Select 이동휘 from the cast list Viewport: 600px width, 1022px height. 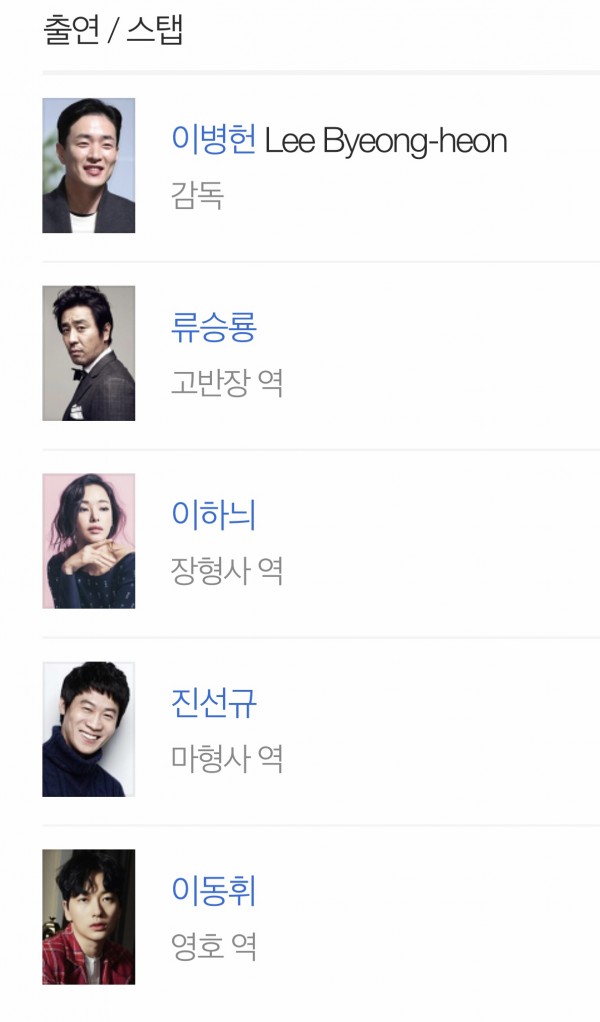(x=214, y=890)
